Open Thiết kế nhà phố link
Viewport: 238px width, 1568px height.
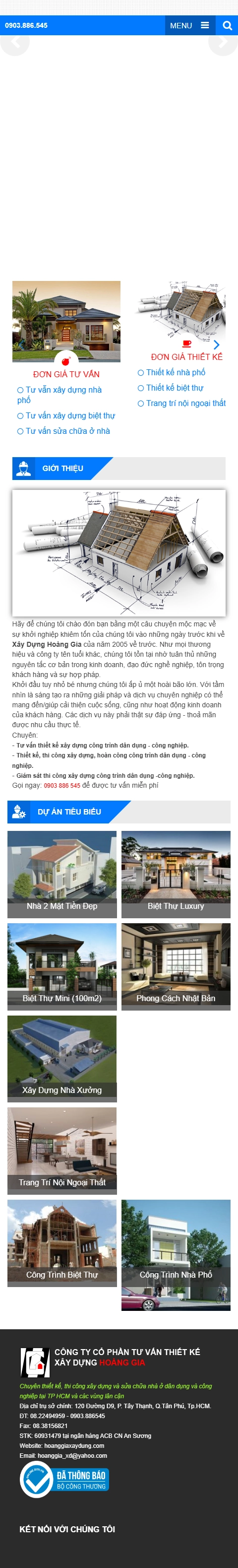172,373
